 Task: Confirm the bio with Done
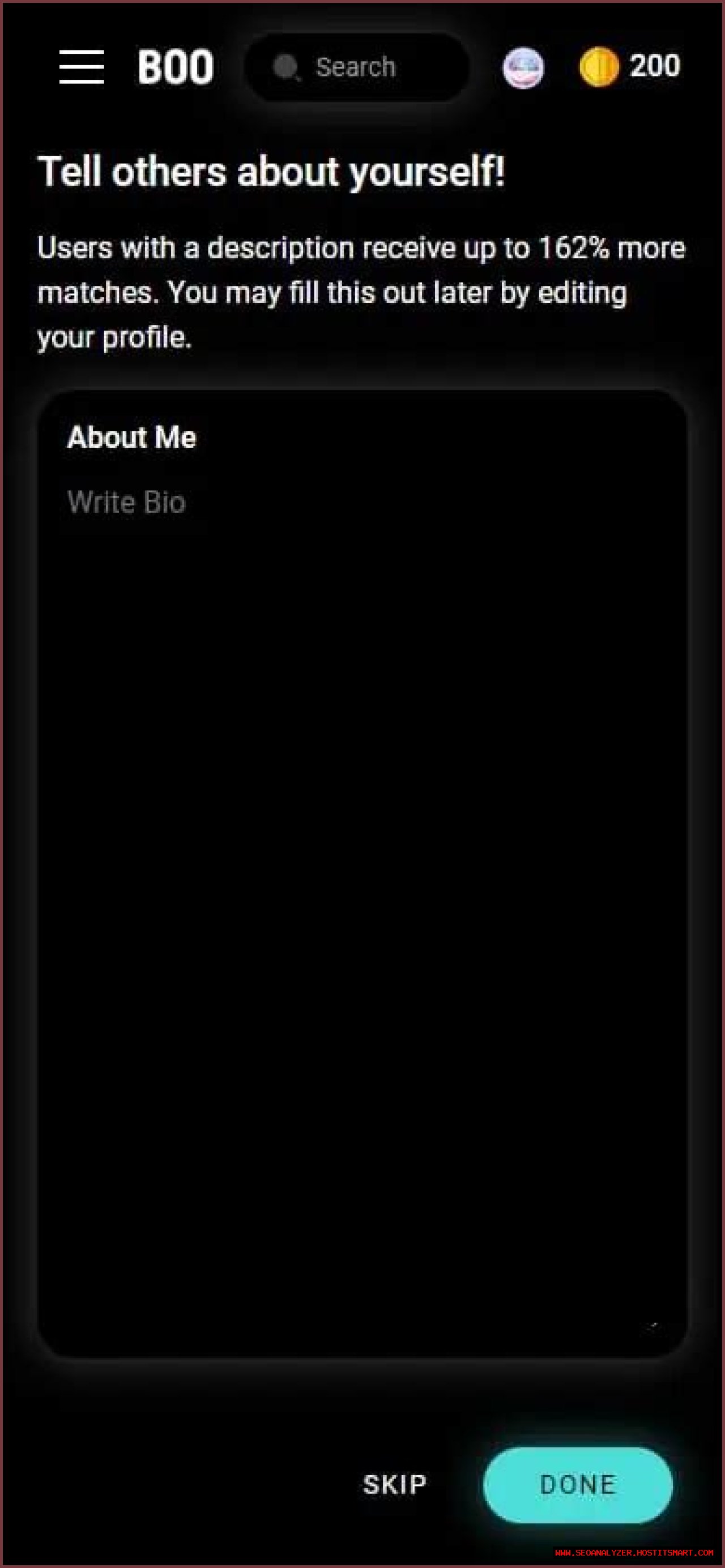tap(578, 1485)
